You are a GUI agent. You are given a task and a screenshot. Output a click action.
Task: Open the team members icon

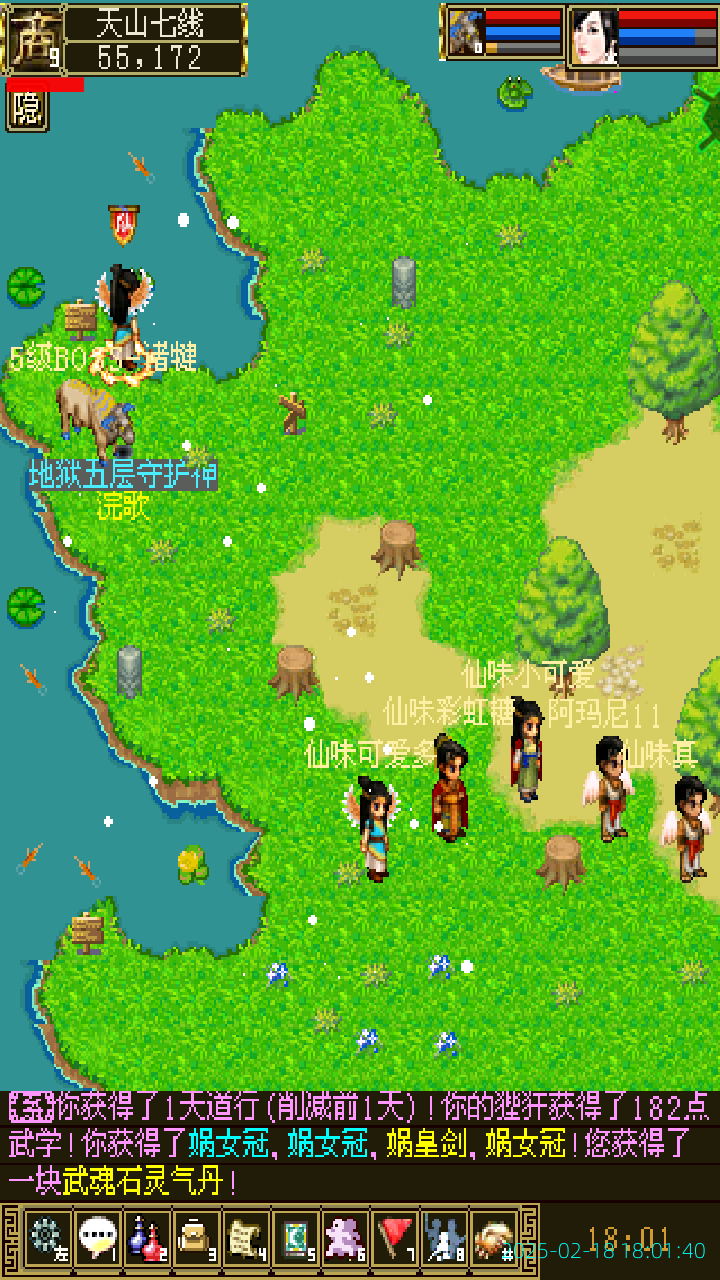coord(444,1238)
